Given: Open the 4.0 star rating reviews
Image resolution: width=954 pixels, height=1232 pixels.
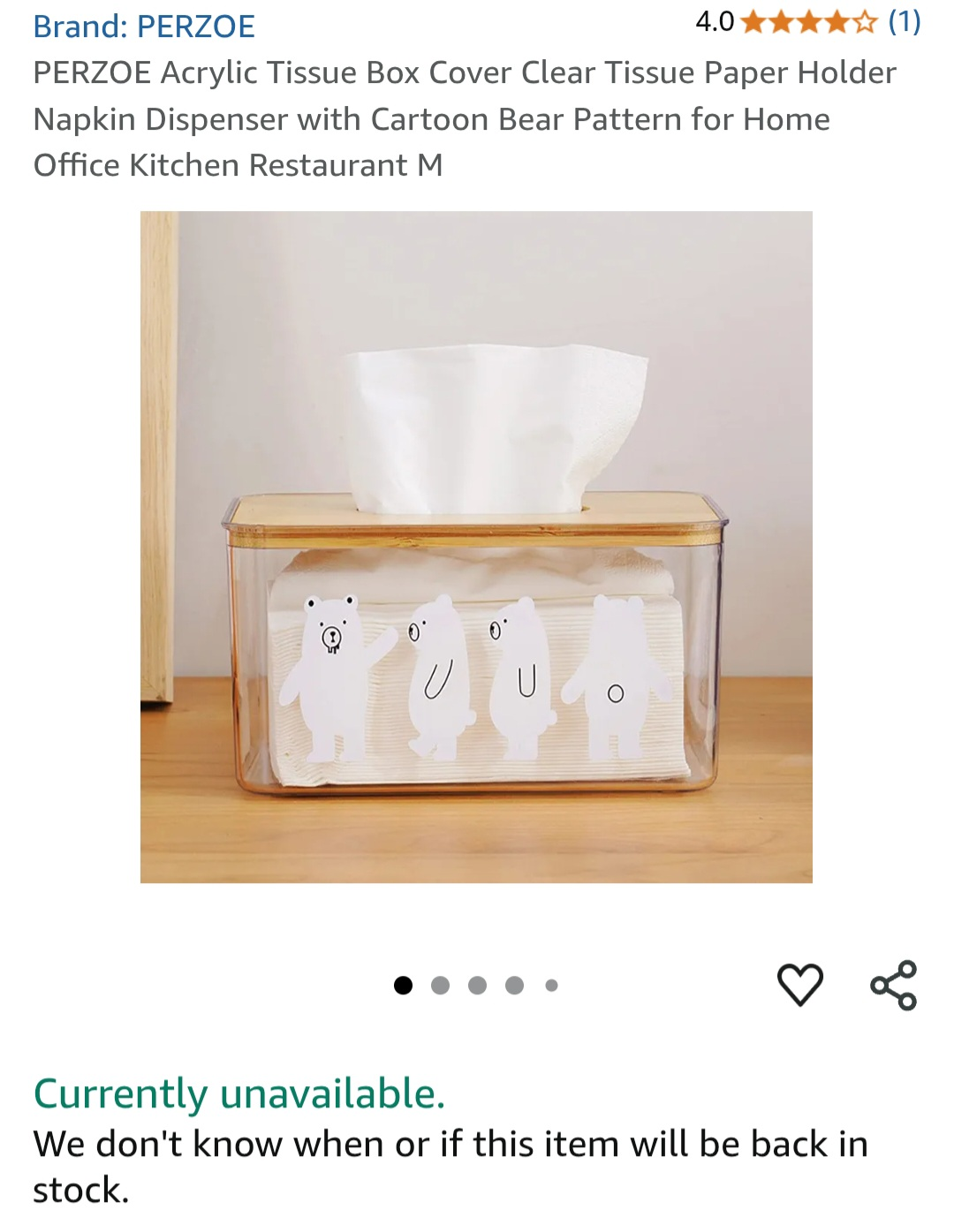Looking at the screenshot, I should [x=807, y=21].
